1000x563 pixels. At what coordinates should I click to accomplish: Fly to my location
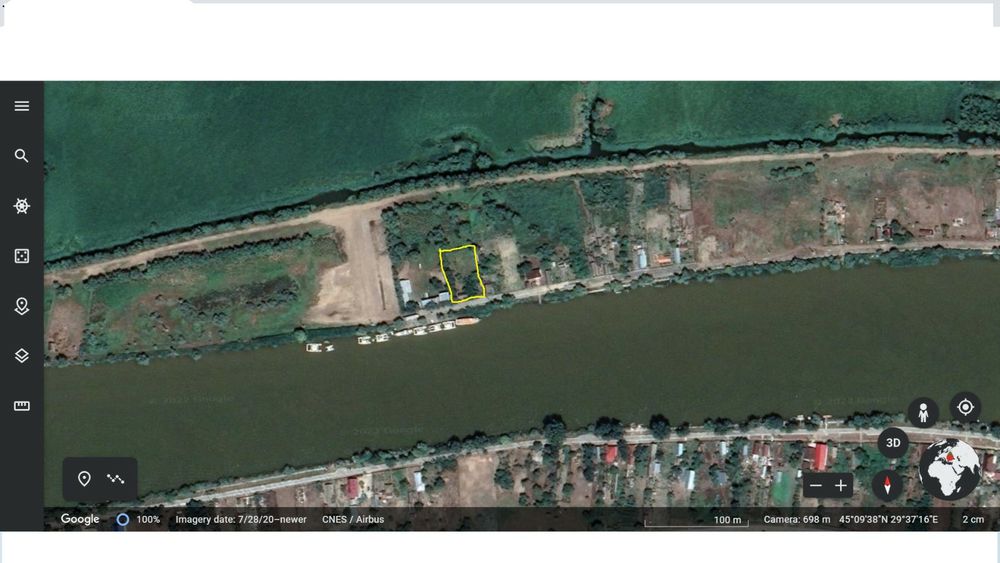[965, 407]
